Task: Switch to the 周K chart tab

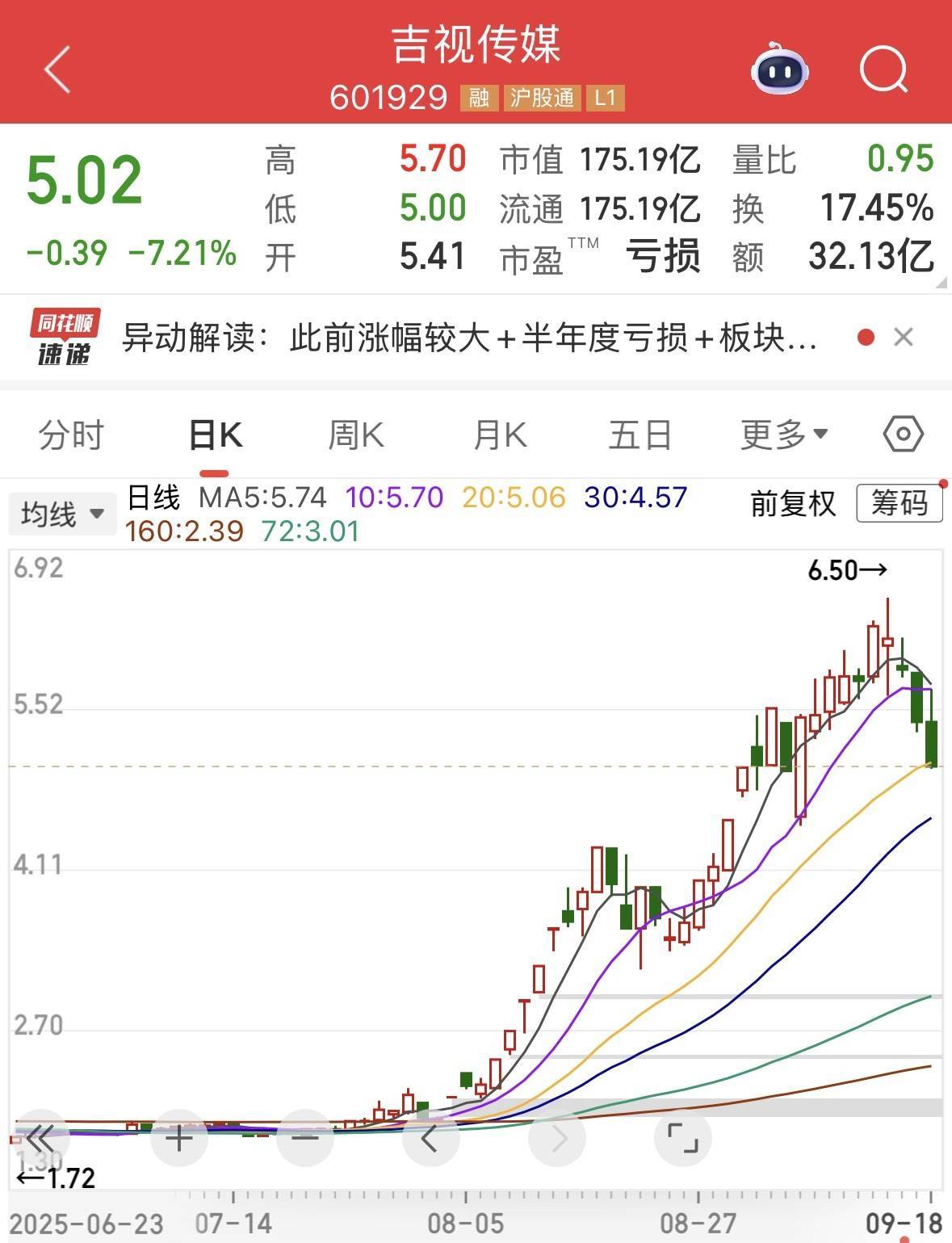Action: (x=356, y=435)
